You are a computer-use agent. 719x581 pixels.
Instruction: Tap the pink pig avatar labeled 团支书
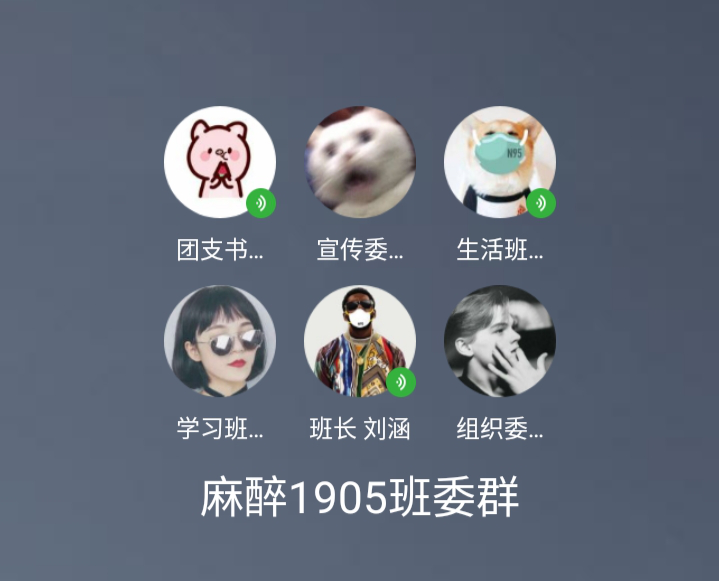point(220,162)
